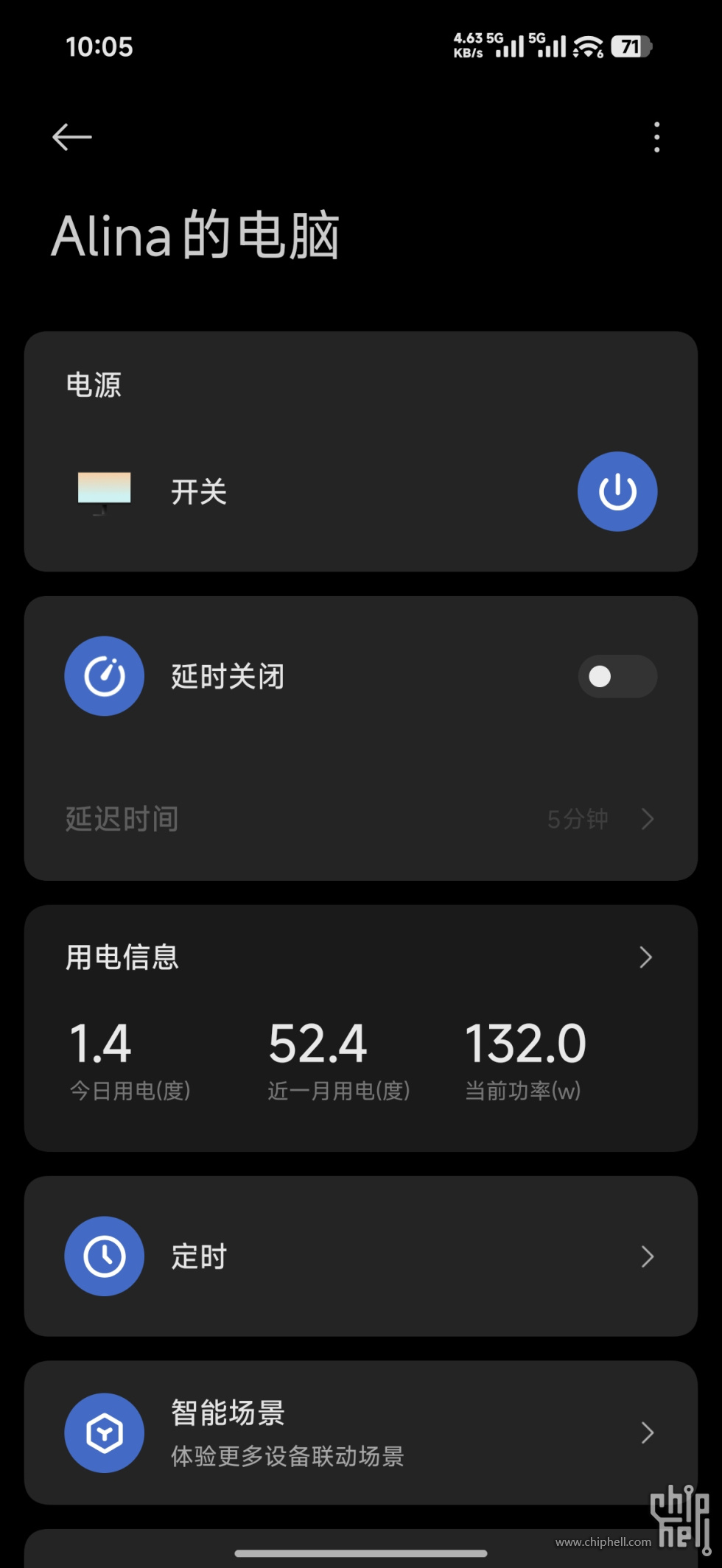722x1568 pixels.
Task: Open 用电信息 power usage details
Action: tap(361, 957)
